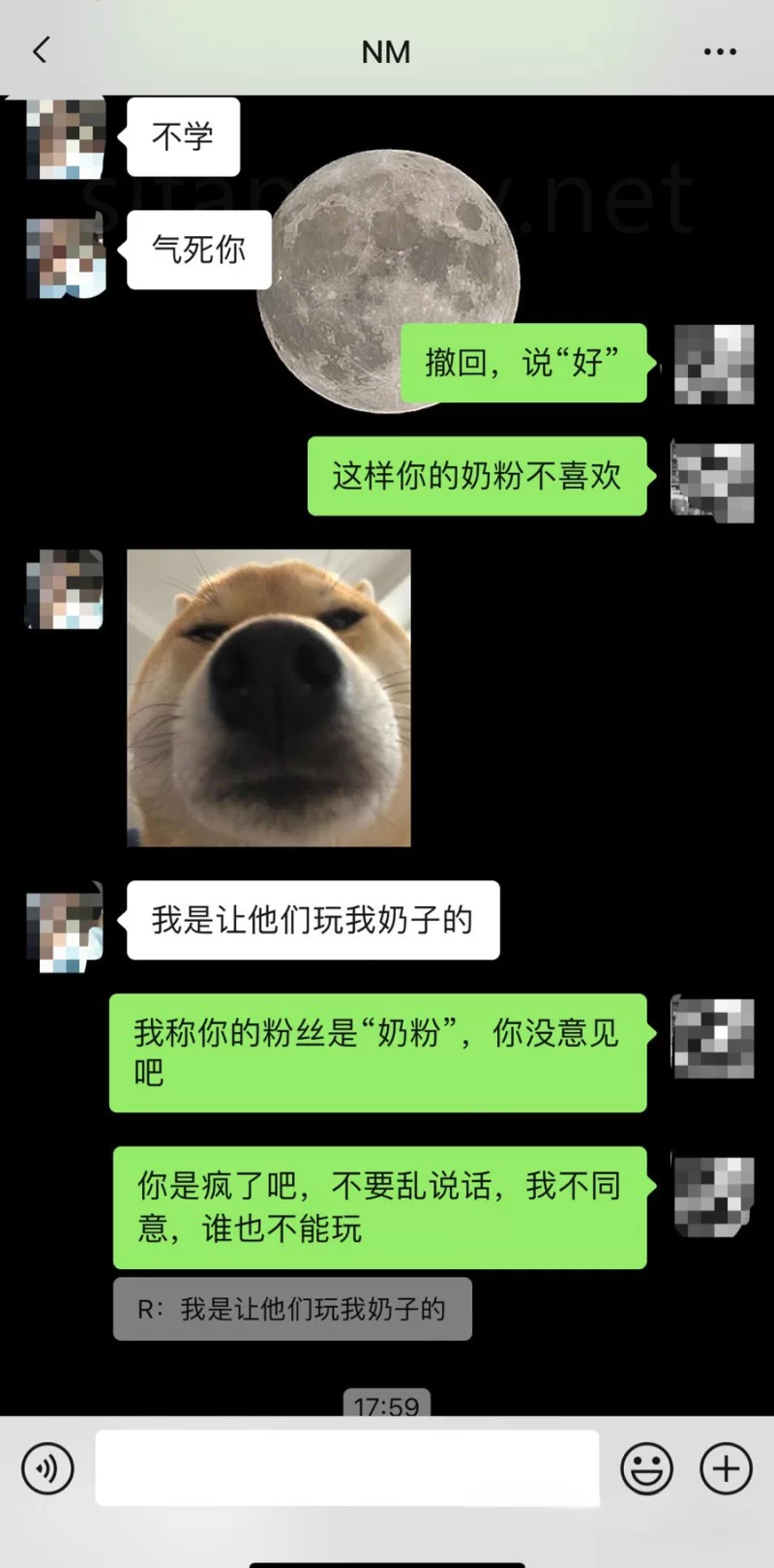Open the chat overflow menu
Screen dimensions: 774x1568
tap(720, 51)
